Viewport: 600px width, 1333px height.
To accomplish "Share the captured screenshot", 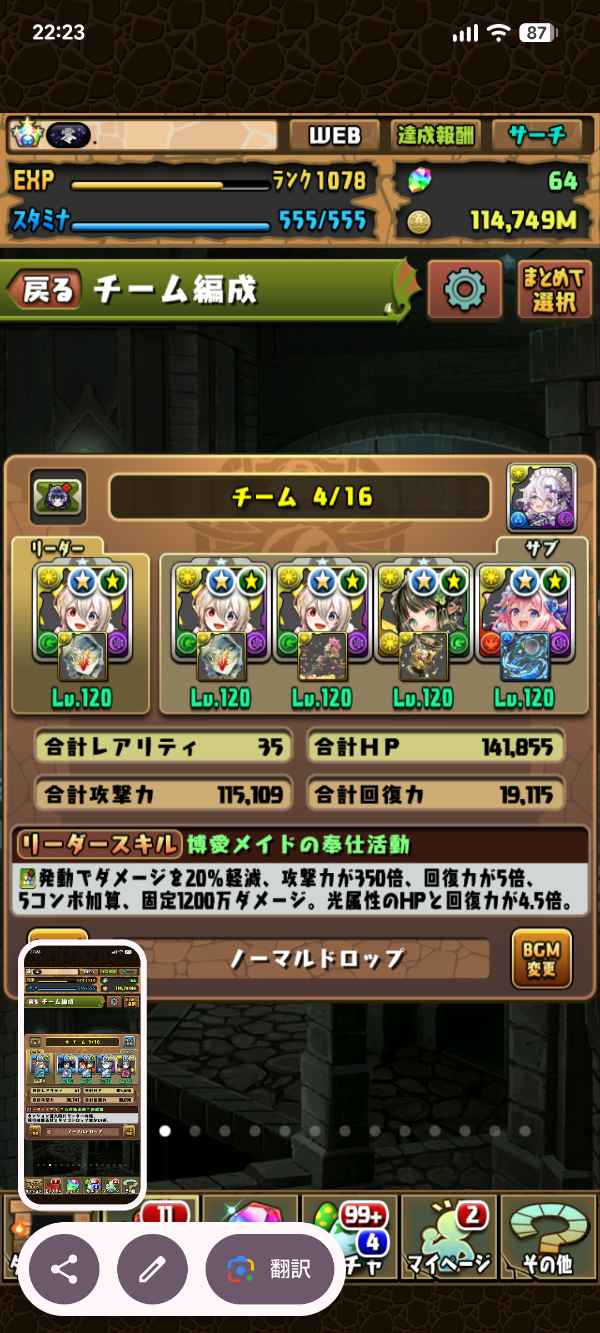I will (64, 1270).
